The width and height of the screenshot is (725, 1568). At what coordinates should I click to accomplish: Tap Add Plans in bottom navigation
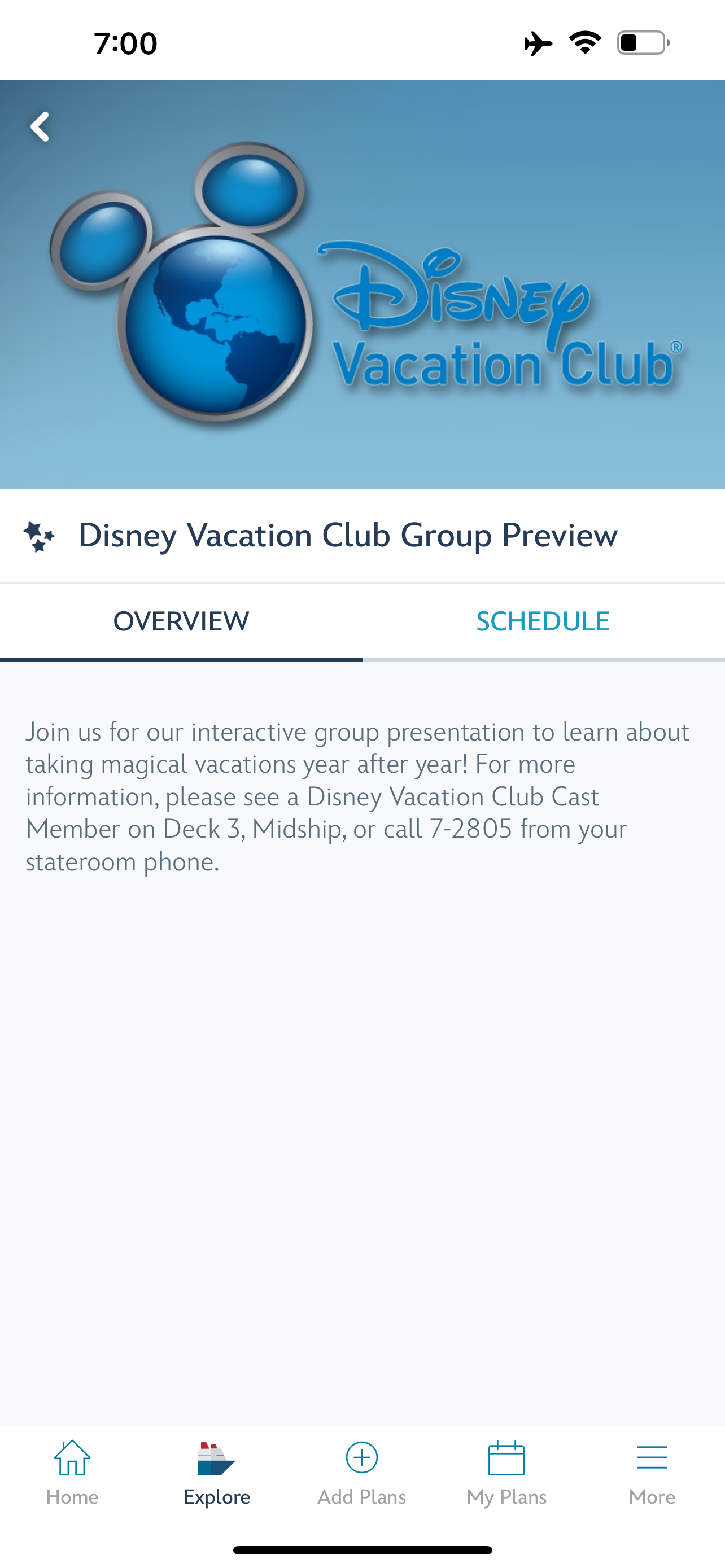pyautogui.click(x=361, y=1472)
